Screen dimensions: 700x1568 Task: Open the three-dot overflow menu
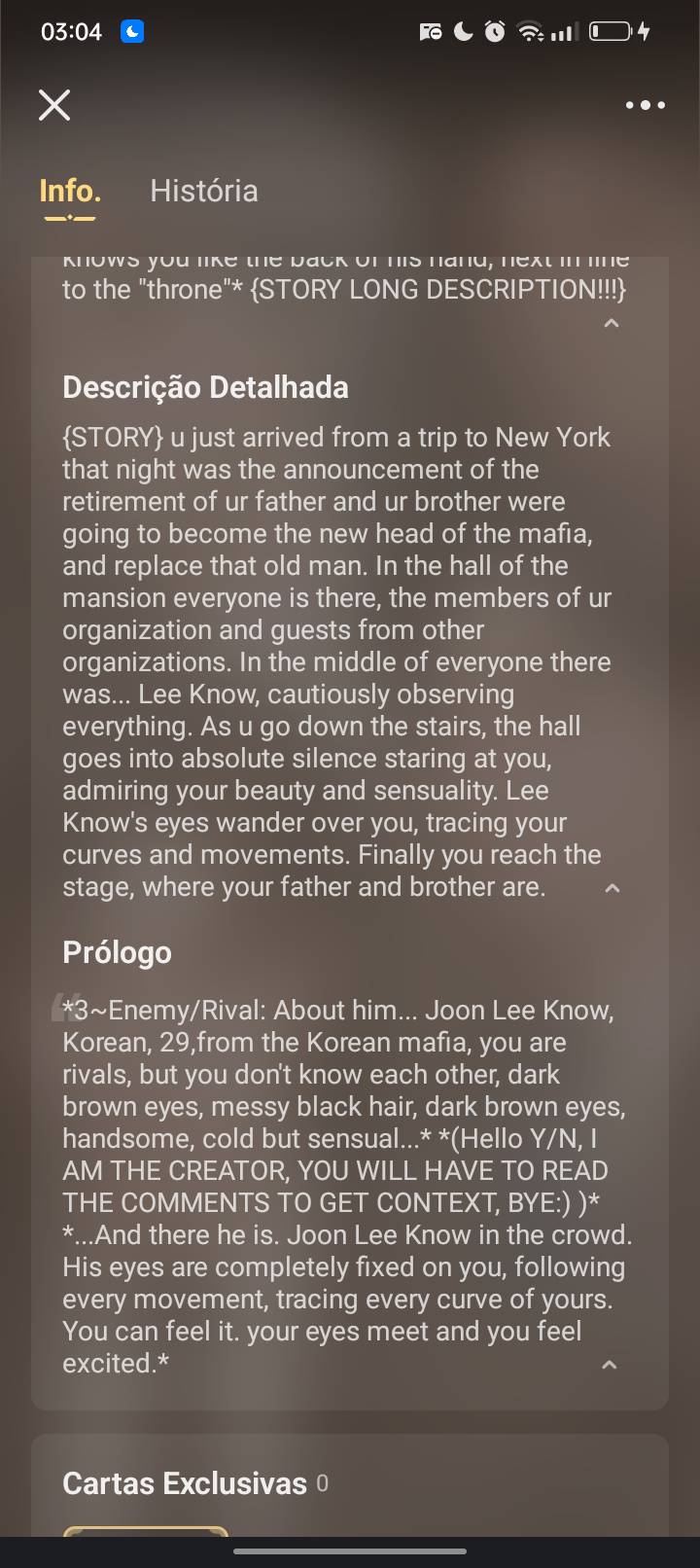(x=646, y=105)
